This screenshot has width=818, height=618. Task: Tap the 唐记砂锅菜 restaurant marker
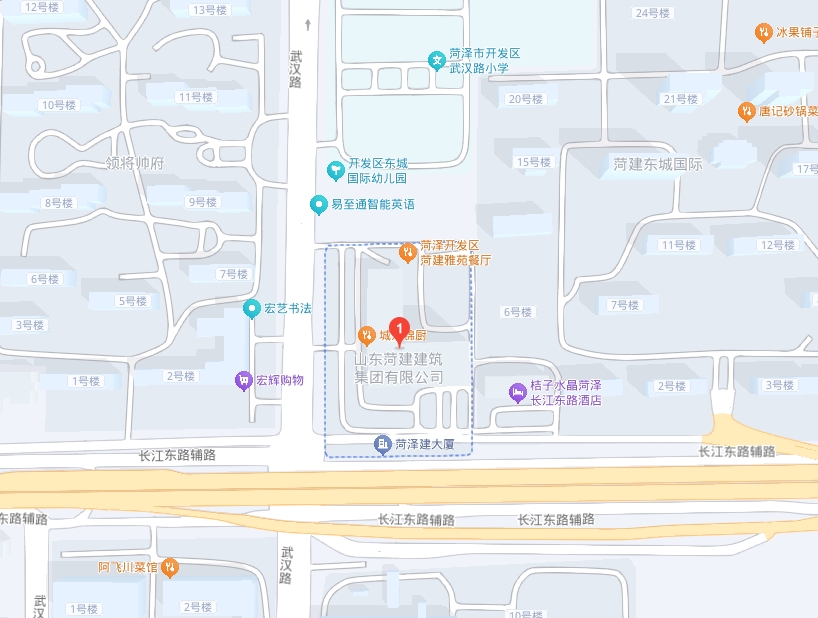[746, 111]
